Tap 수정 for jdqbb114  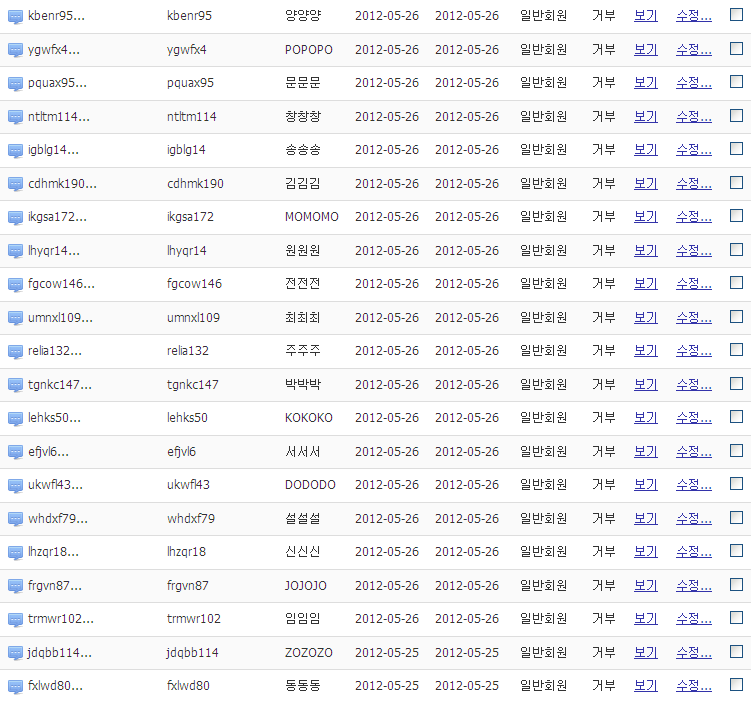click(x=692, y=652)
